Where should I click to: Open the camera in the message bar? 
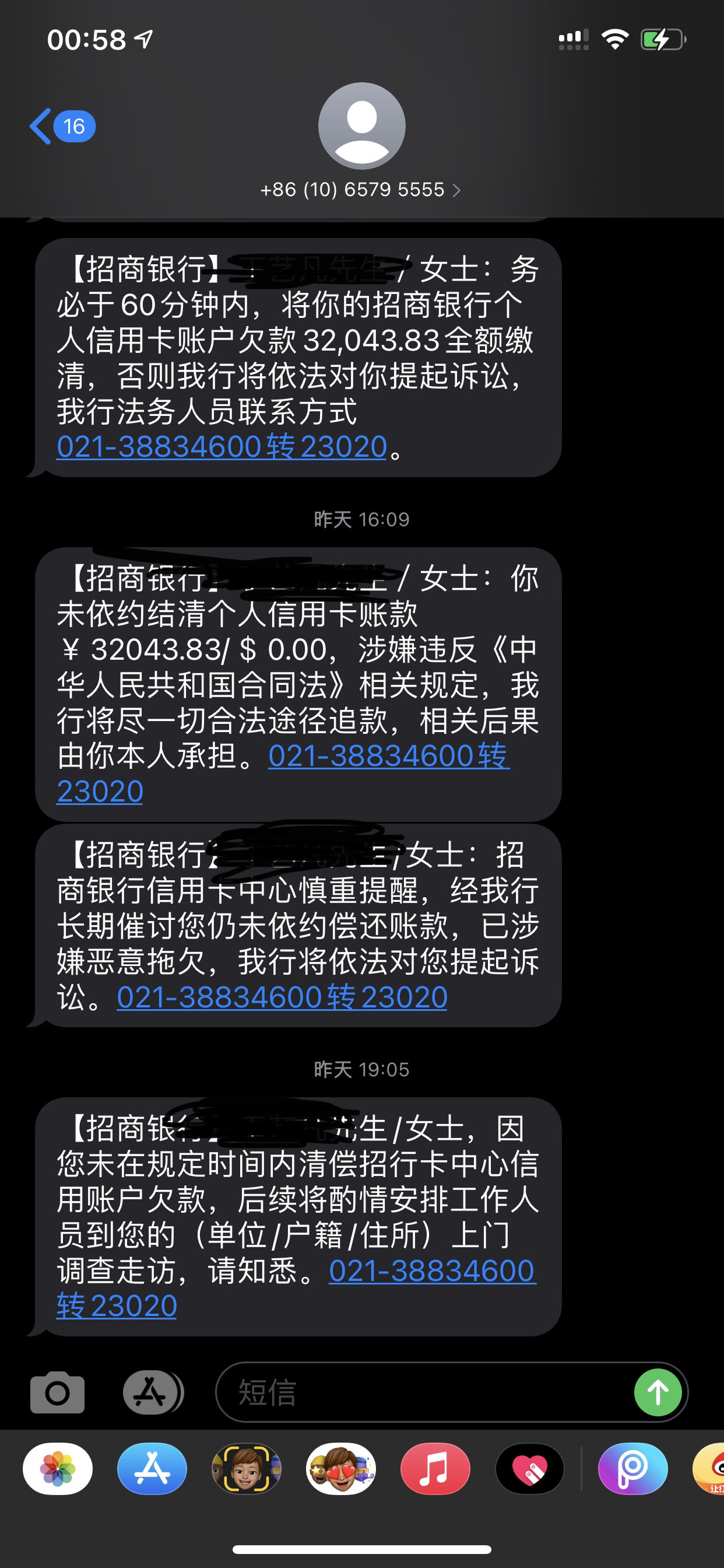(x=58, y=1392)
